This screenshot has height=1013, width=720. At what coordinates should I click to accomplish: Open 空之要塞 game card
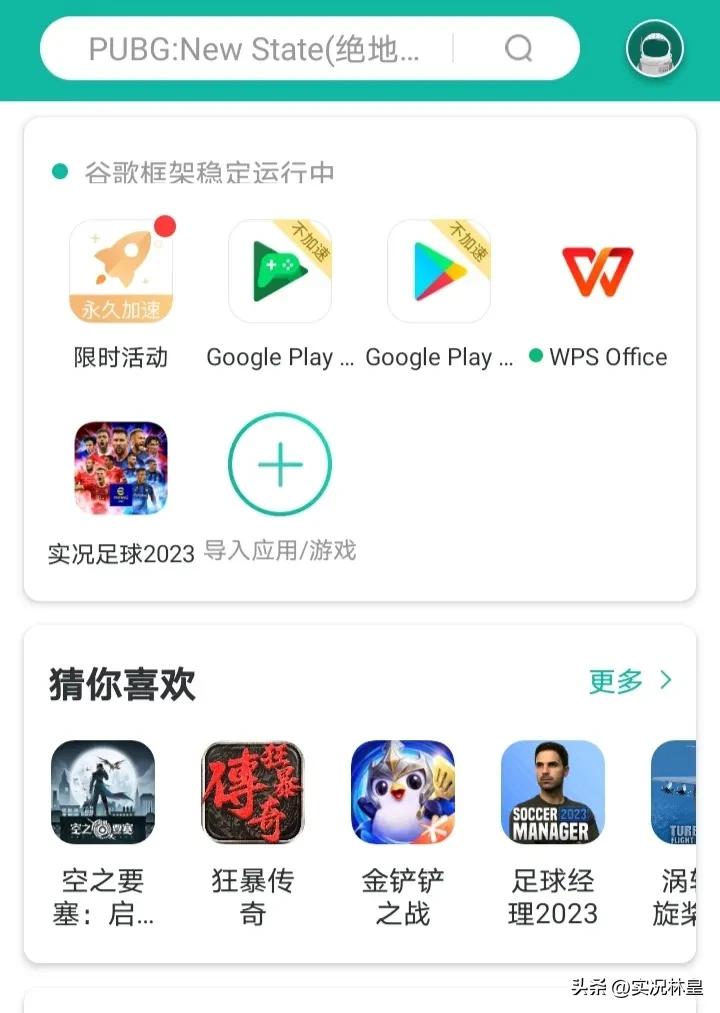[x=103, y=792]
